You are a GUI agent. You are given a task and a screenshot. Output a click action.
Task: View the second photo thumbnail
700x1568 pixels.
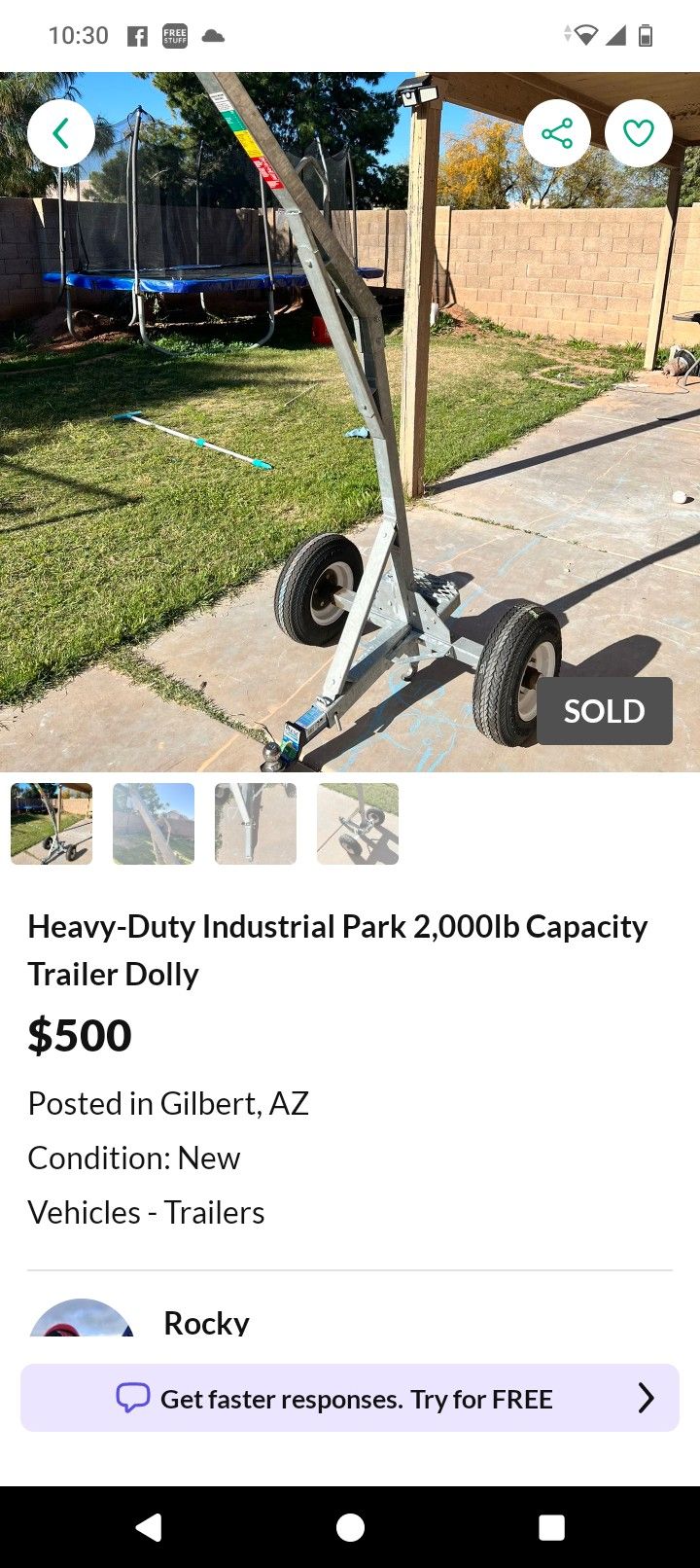(x=154, y=824)
